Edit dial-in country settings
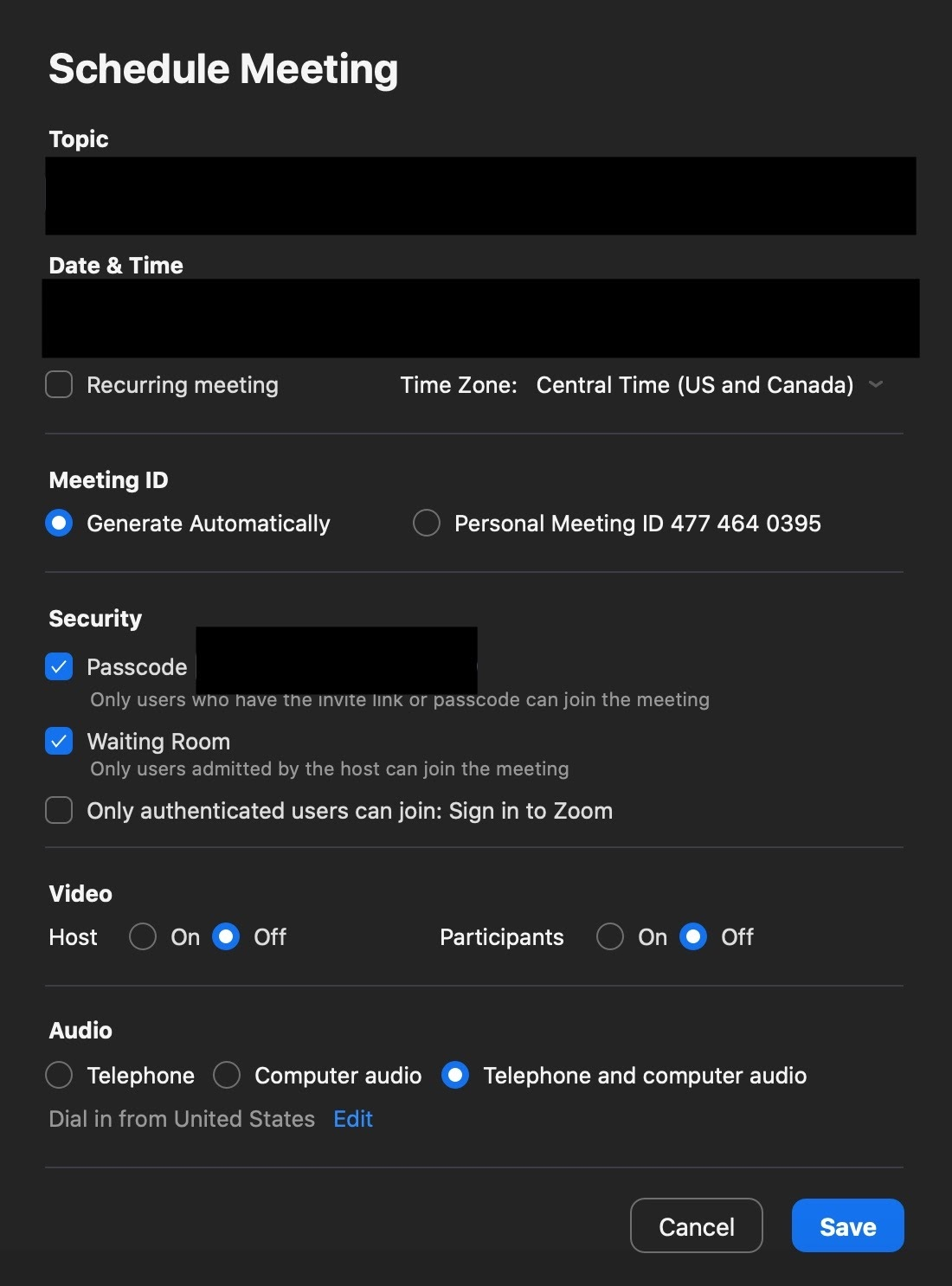 [x=353, y=1119]
